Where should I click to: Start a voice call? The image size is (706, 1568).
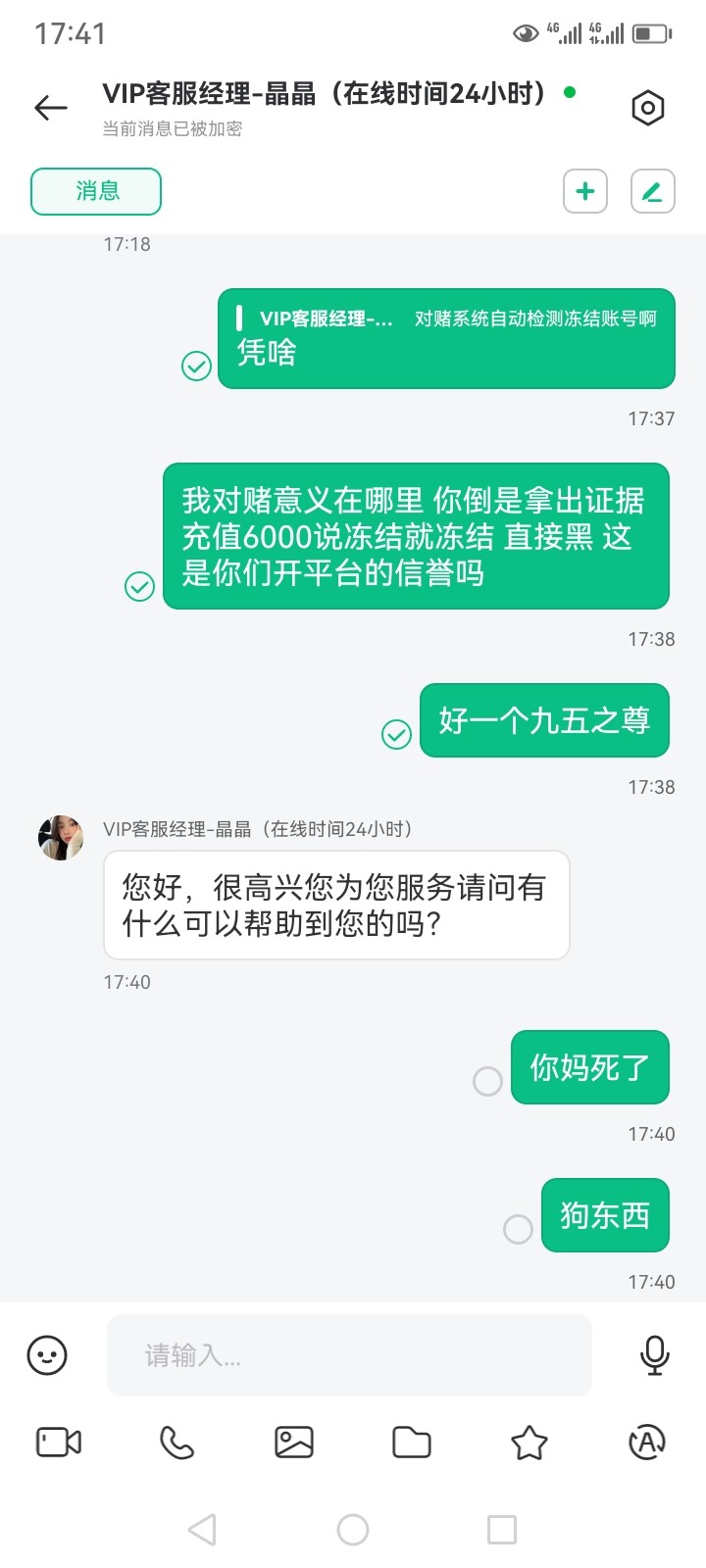(176, 1442)
